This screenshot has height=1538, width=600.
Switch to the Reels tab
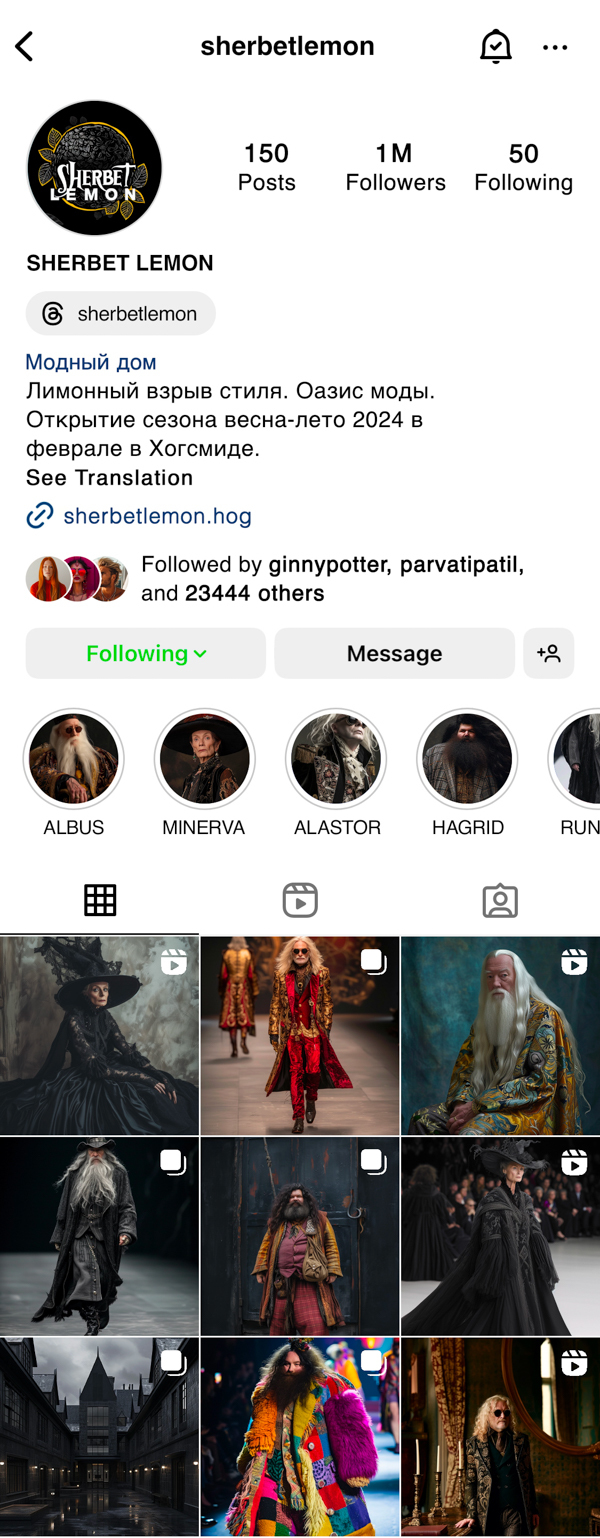[x=300, y=901]
